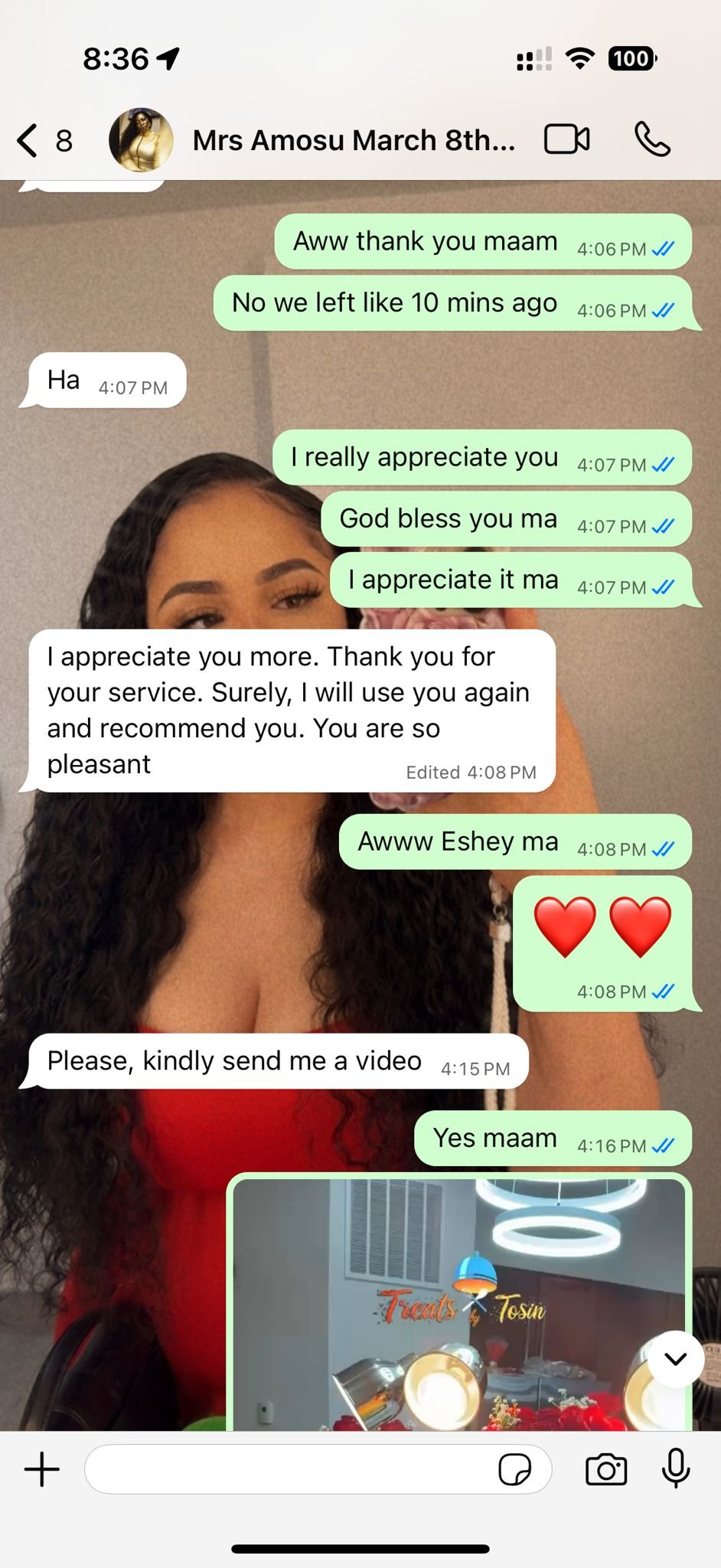Screen dimensions: 721x1568
Task: Jump to the latest messages
Action: click(x=675, y=1360)
